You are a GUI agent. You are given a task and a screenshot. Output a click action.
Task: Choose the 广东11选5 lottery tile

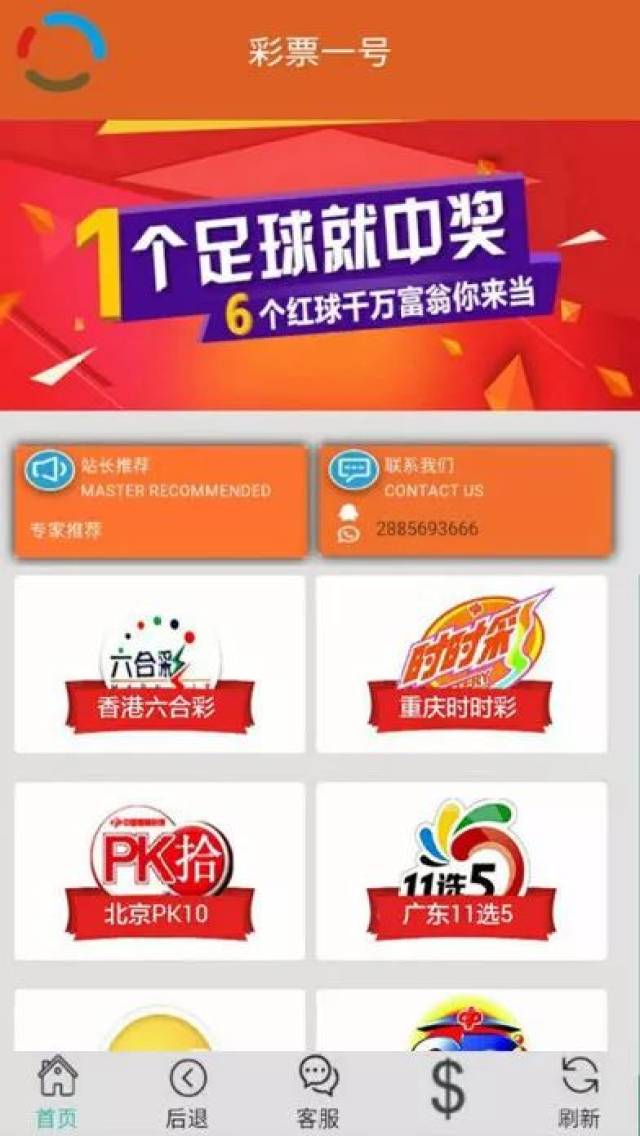coord(462,871)
